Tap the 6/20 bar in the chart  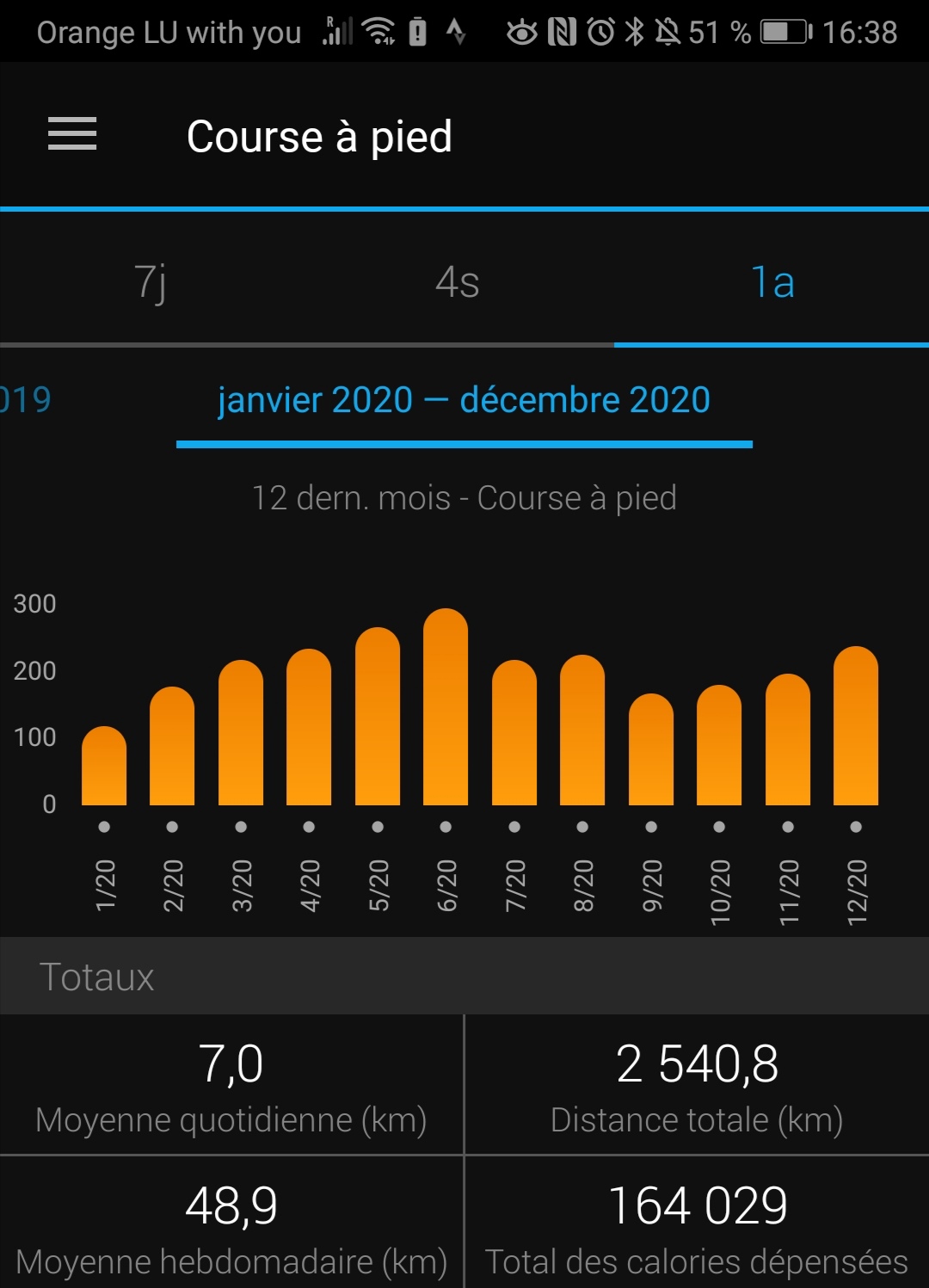tap(446, 708)
